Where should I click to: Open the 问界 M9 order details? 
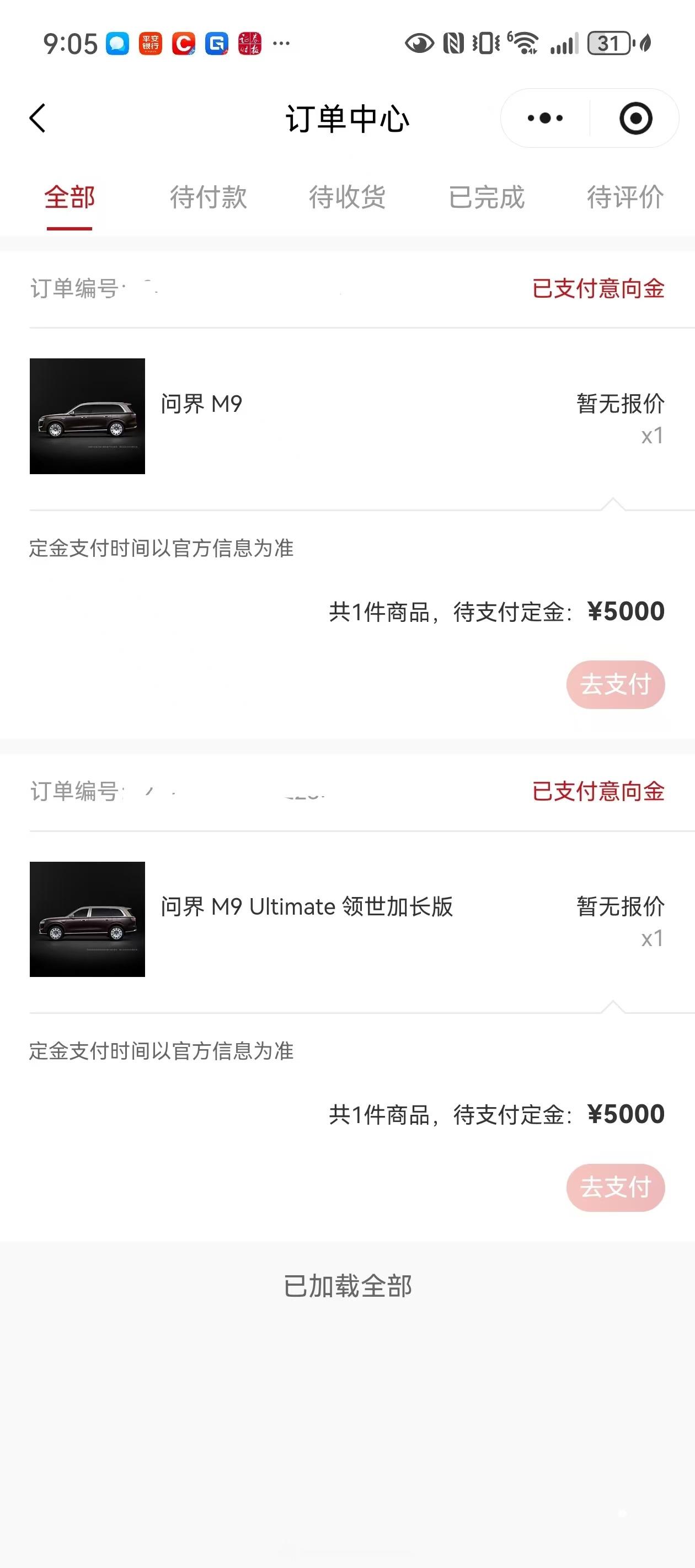tap(347, 416)
